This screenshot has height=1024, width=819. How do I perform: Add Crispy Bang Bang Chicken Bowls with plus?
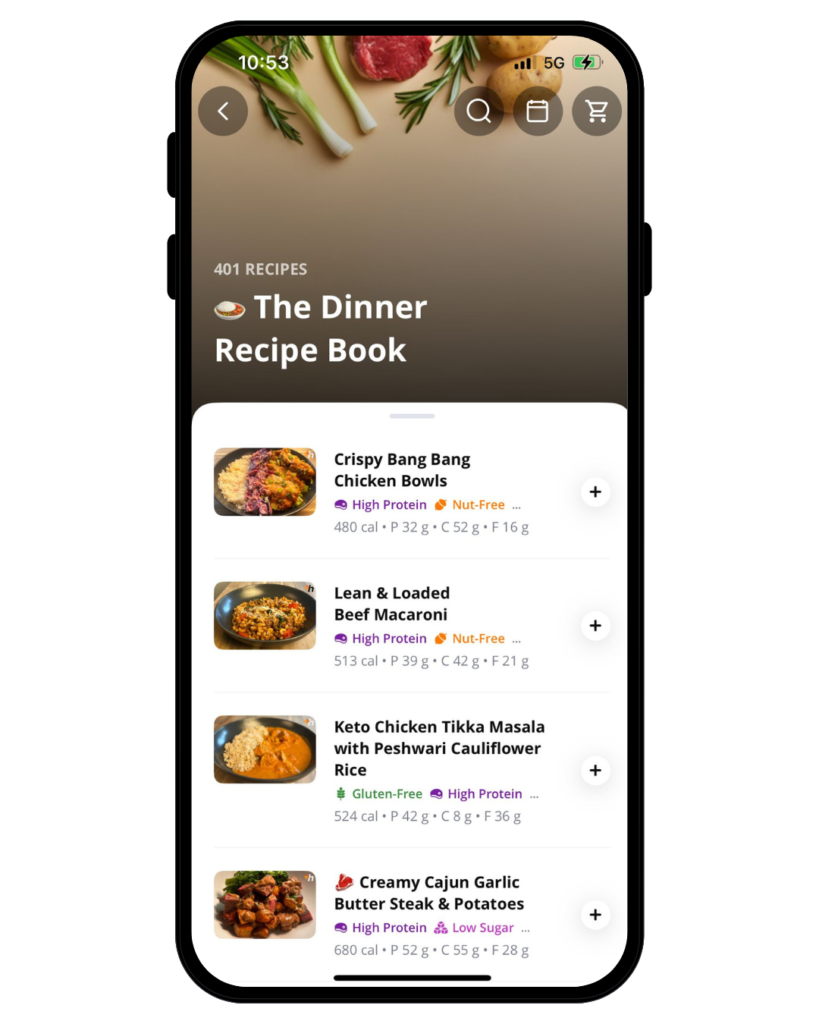(595, 491)
